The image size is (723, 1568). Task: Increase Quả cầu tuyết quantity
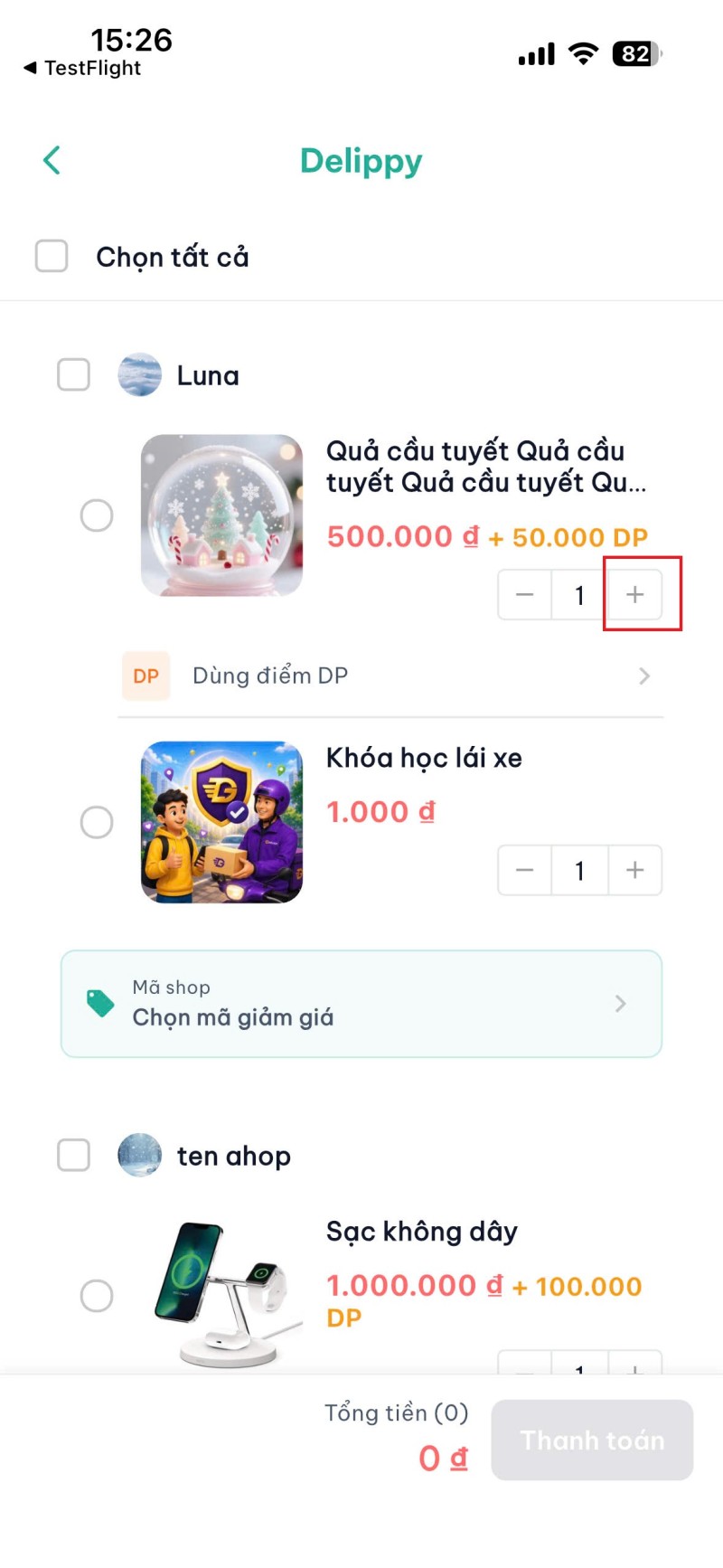click(x=635, y=594)
